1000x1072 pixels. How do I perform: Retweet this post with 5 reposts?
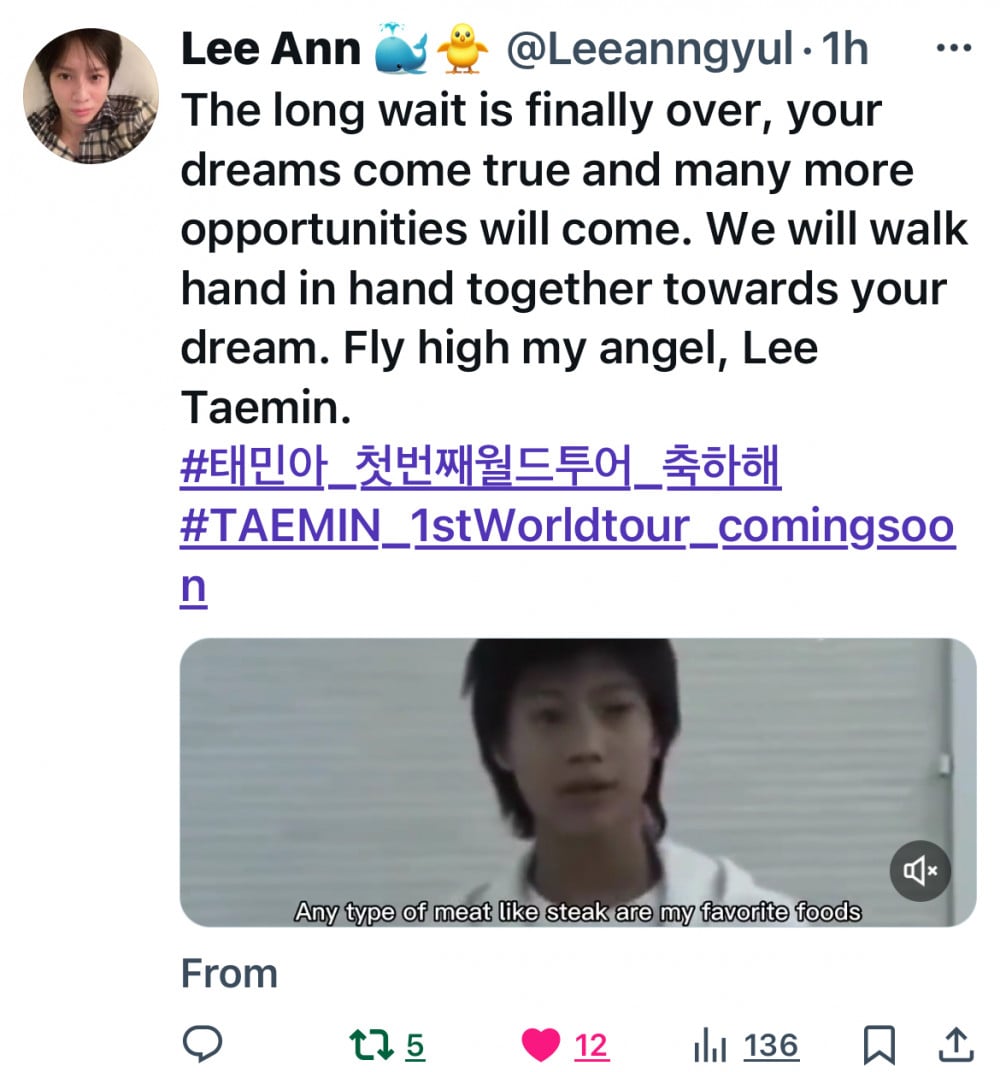(x=373, y=1045)
